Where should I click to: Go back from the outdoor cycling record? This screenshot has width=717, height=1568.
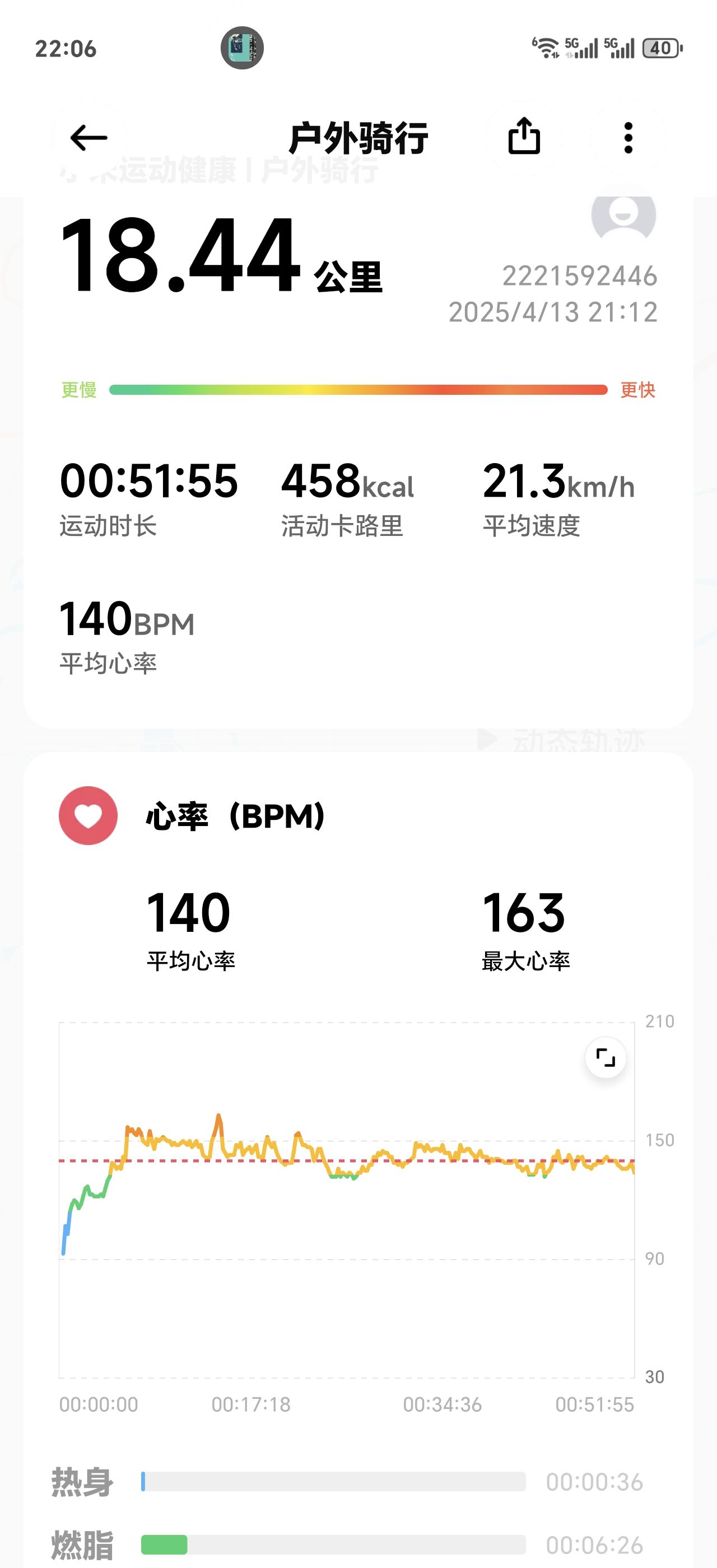coord(89,138)
